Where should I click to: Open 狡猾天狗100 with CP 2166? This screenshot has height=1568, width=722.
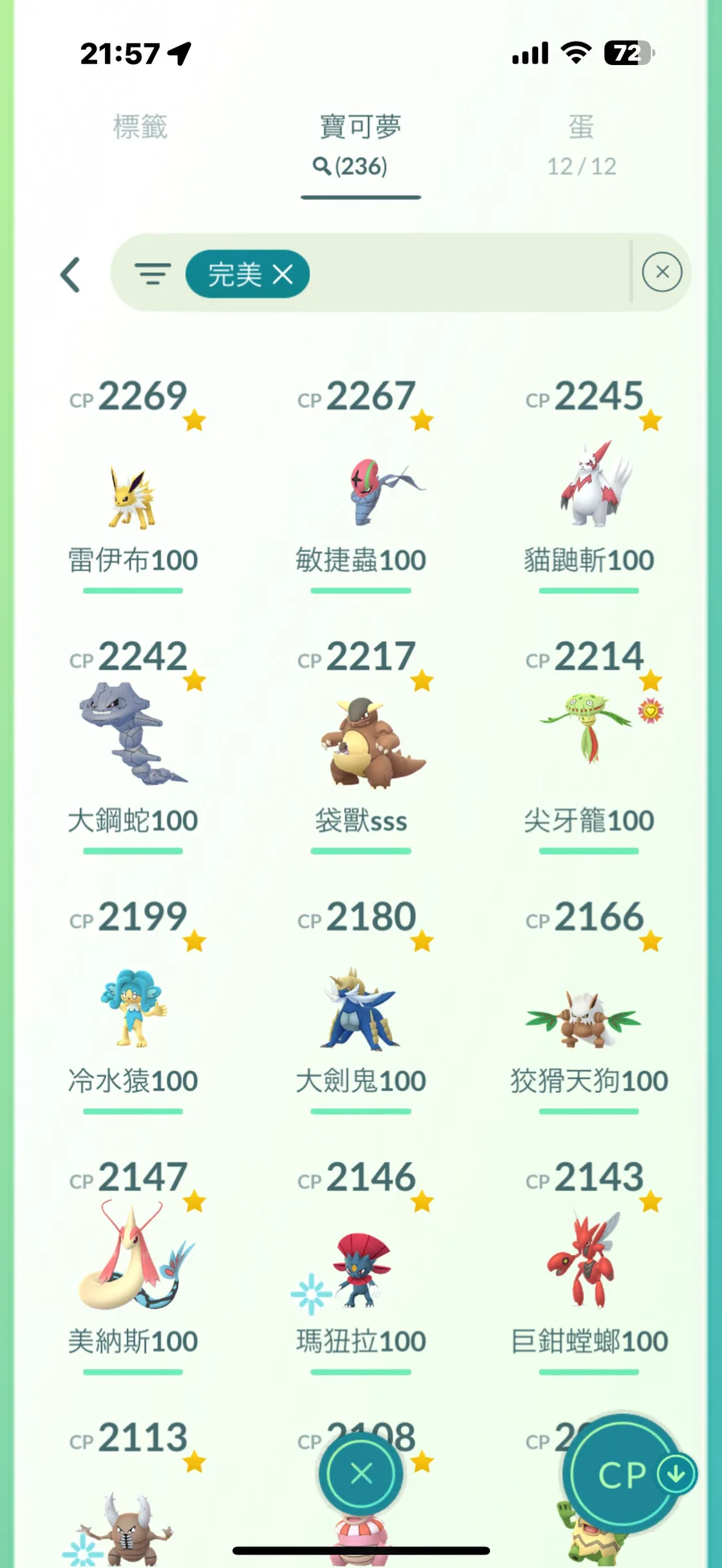coord(588,1017)
